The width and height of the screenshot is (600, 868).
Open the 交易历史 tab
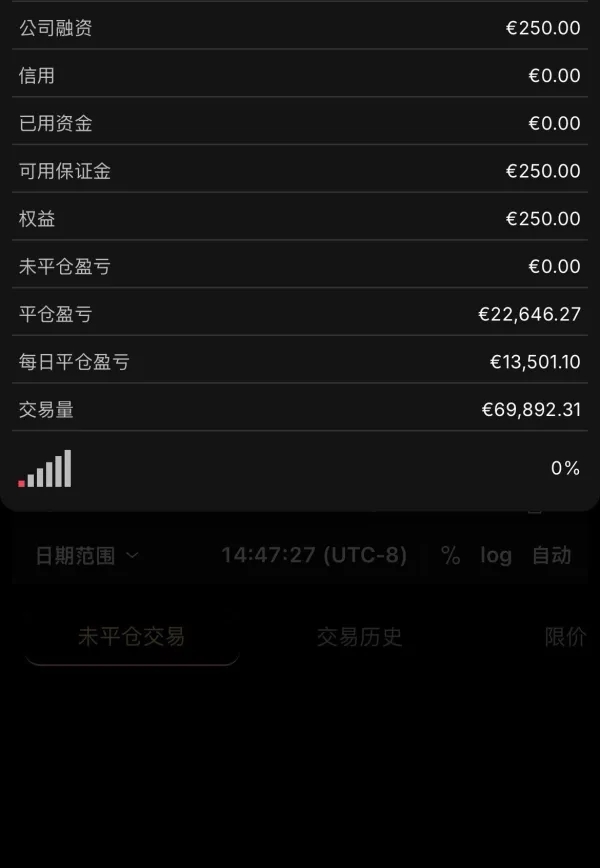point(359,637)
